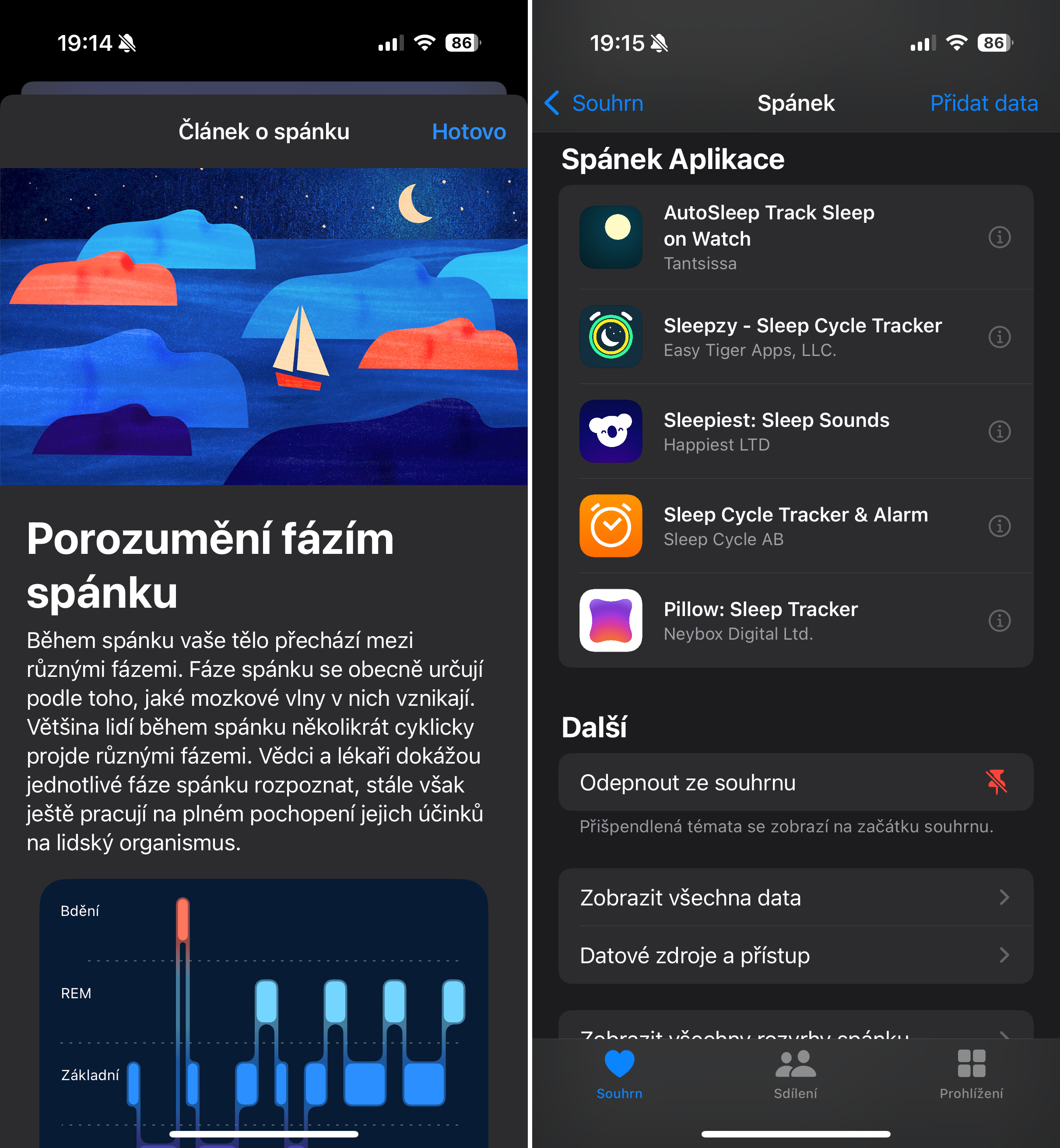The image size is (1060, 1148).
Task: Open Pillow: Sleep Tracker
Action: pos(769,621)
